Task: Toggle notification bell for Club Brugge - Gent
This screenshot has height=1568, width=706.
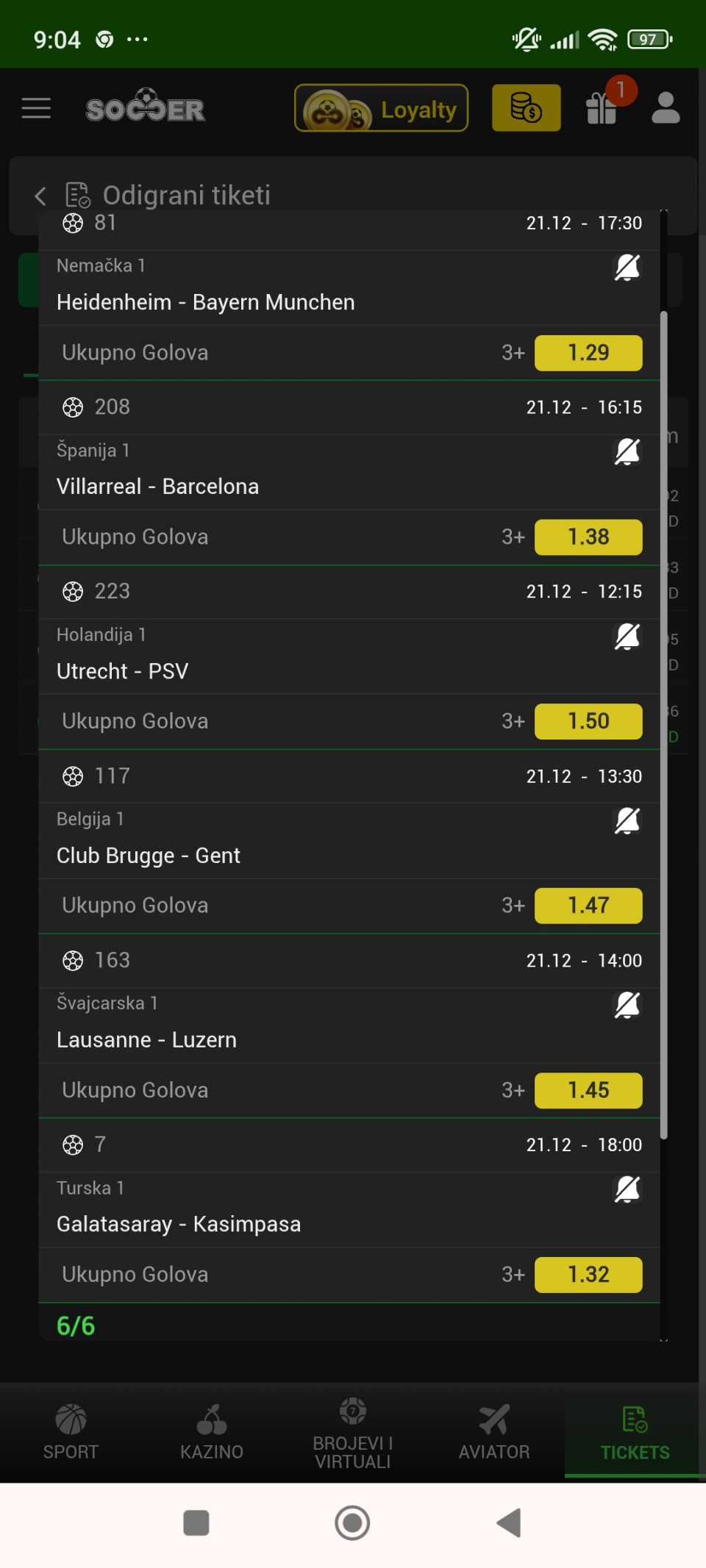Action: [x=627, y=820]
